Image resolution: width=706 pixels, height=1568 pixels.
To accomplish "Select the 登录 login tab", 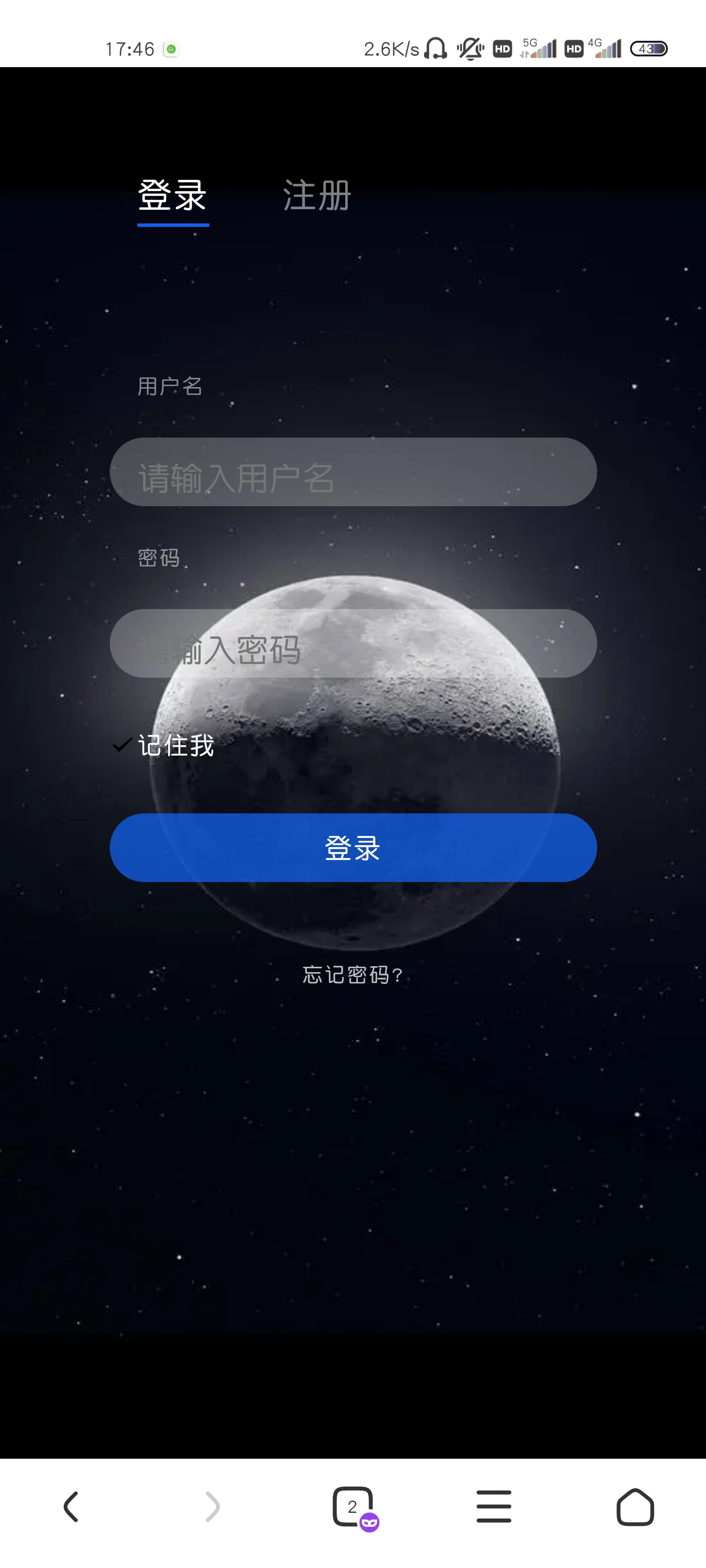I will [173, 196].
